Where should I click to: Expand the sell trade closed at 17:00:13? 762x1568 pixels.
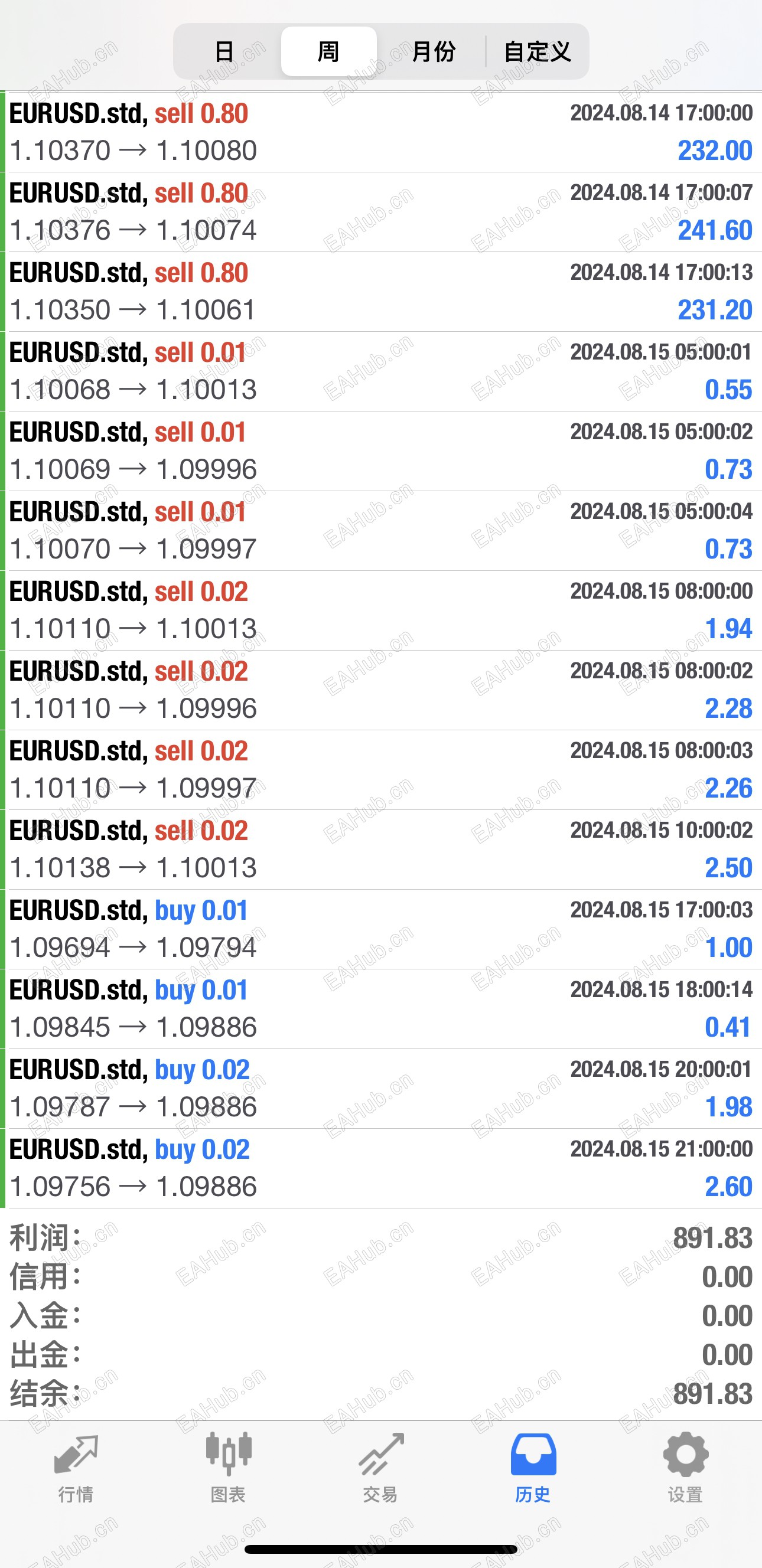[380, 292]
